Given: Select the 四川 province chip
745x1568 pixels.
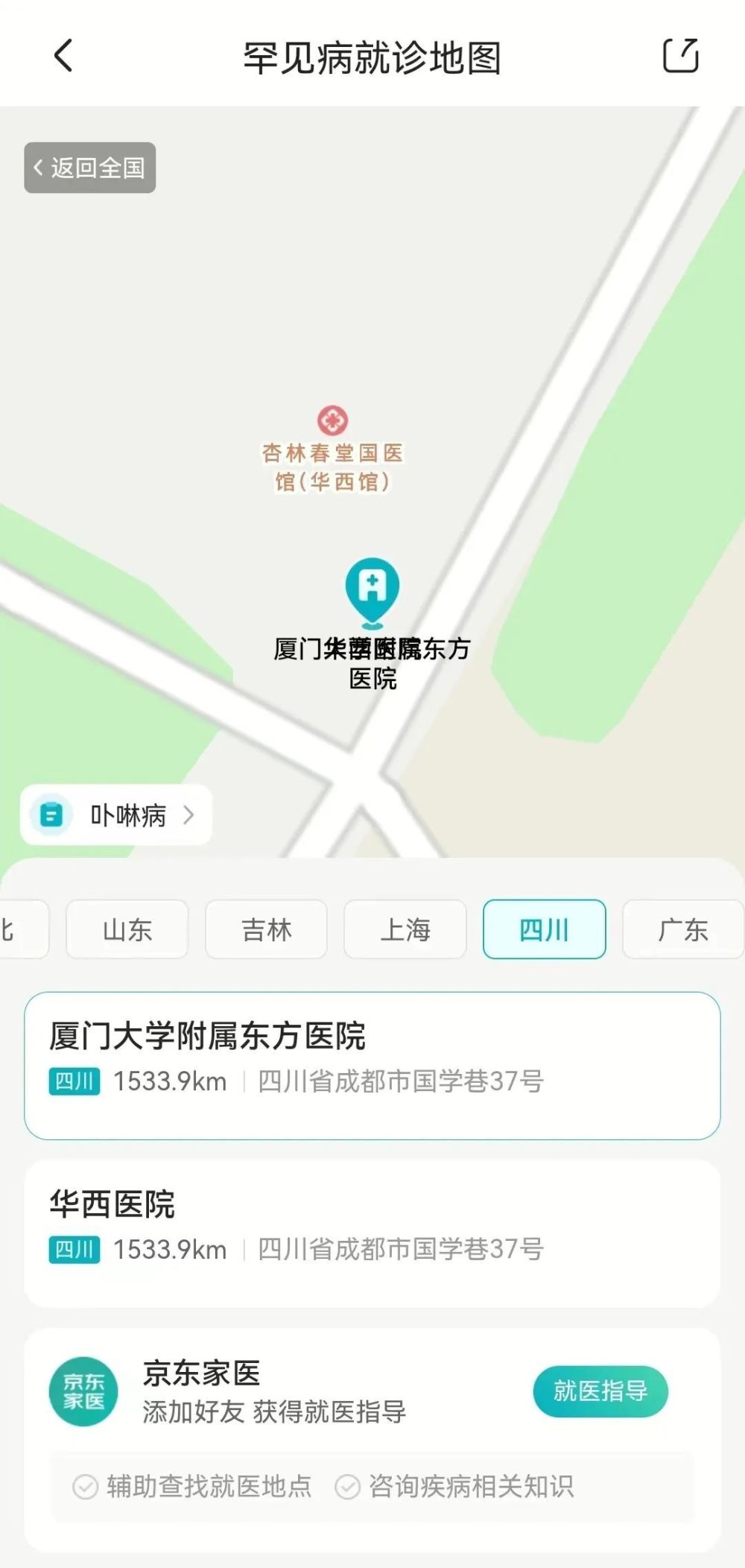Looking at the screenshot, I should [x=544, y=929].
